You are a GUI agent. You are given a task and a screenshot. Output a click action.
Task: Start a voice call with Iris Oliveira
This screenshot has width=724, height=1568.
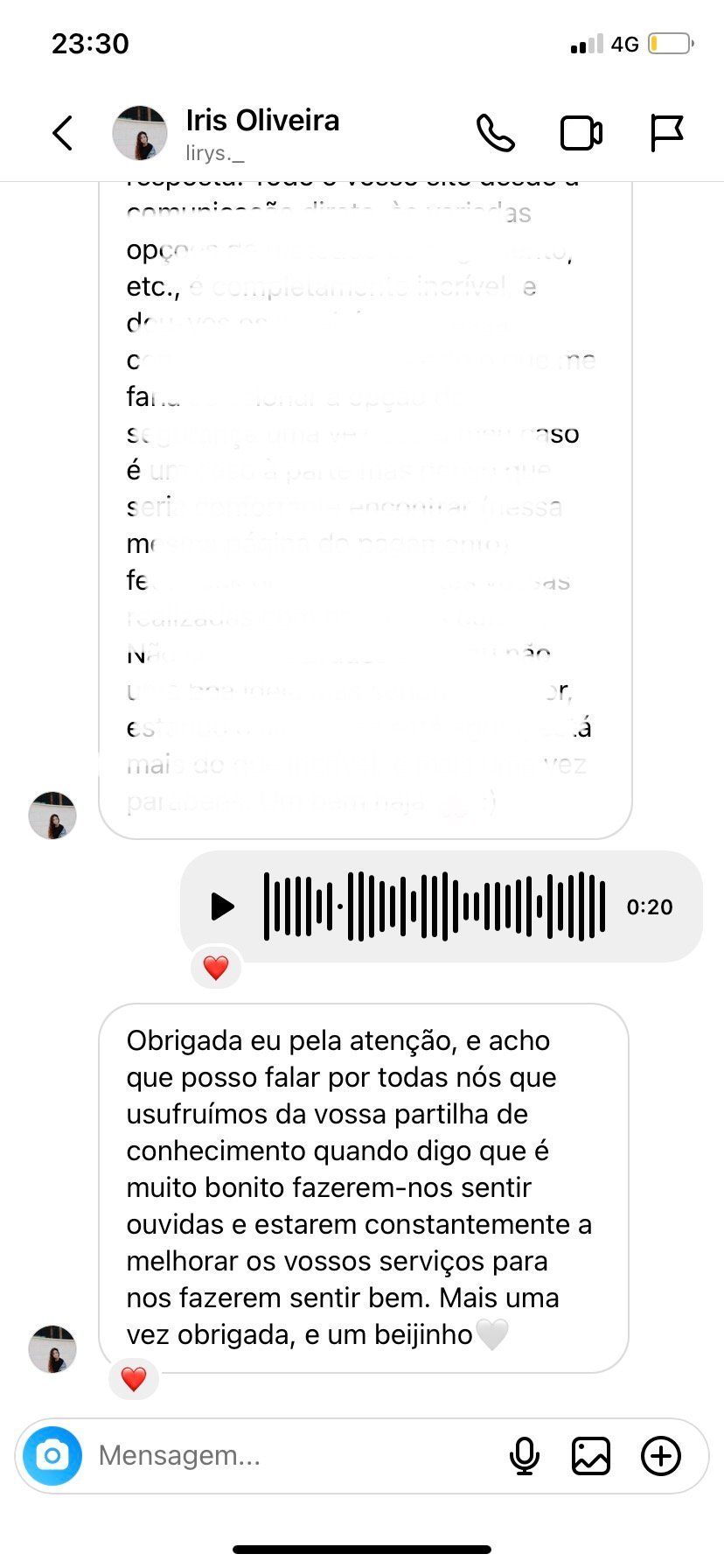(495, 133)
